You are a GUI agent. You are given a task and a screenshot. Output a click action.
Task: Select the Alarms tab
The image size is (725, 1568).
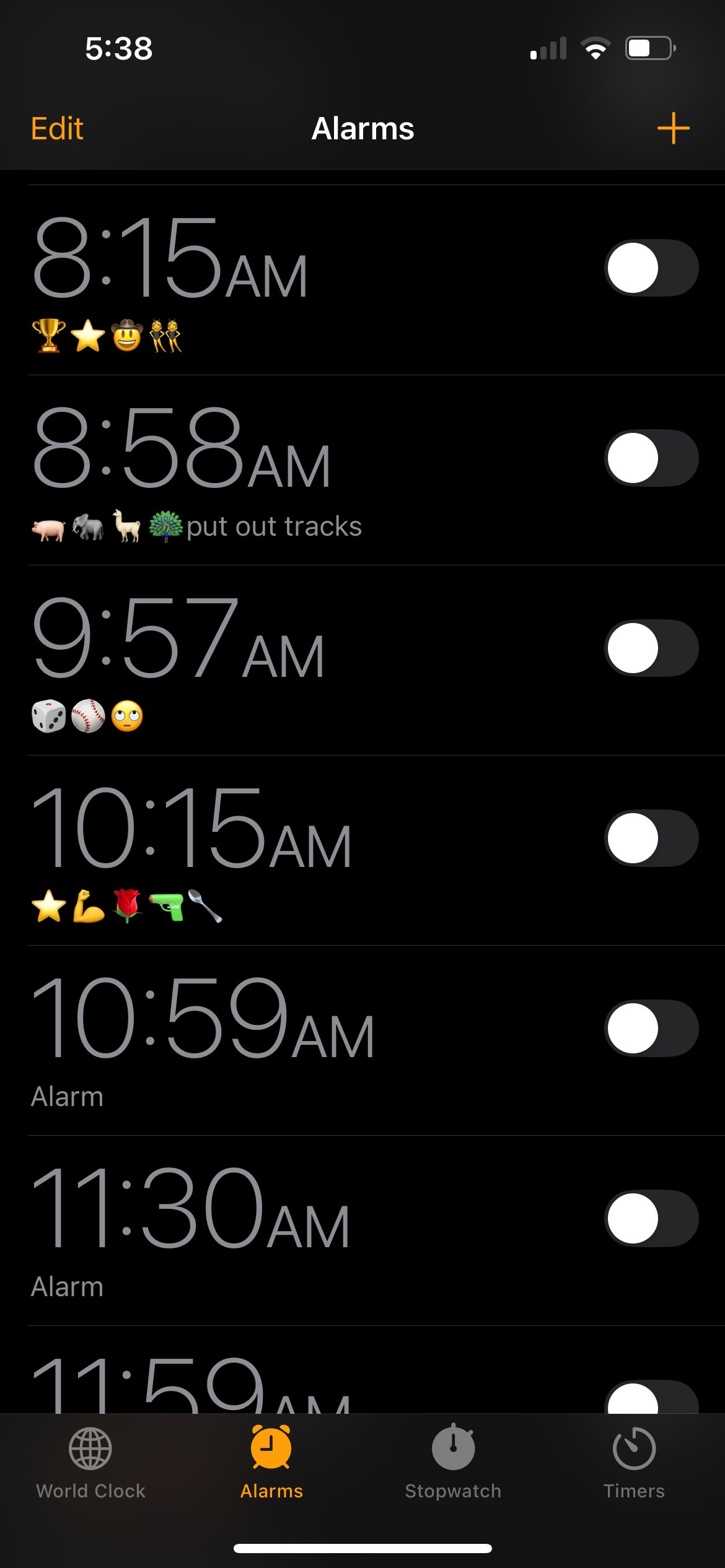pos(271,1463)
